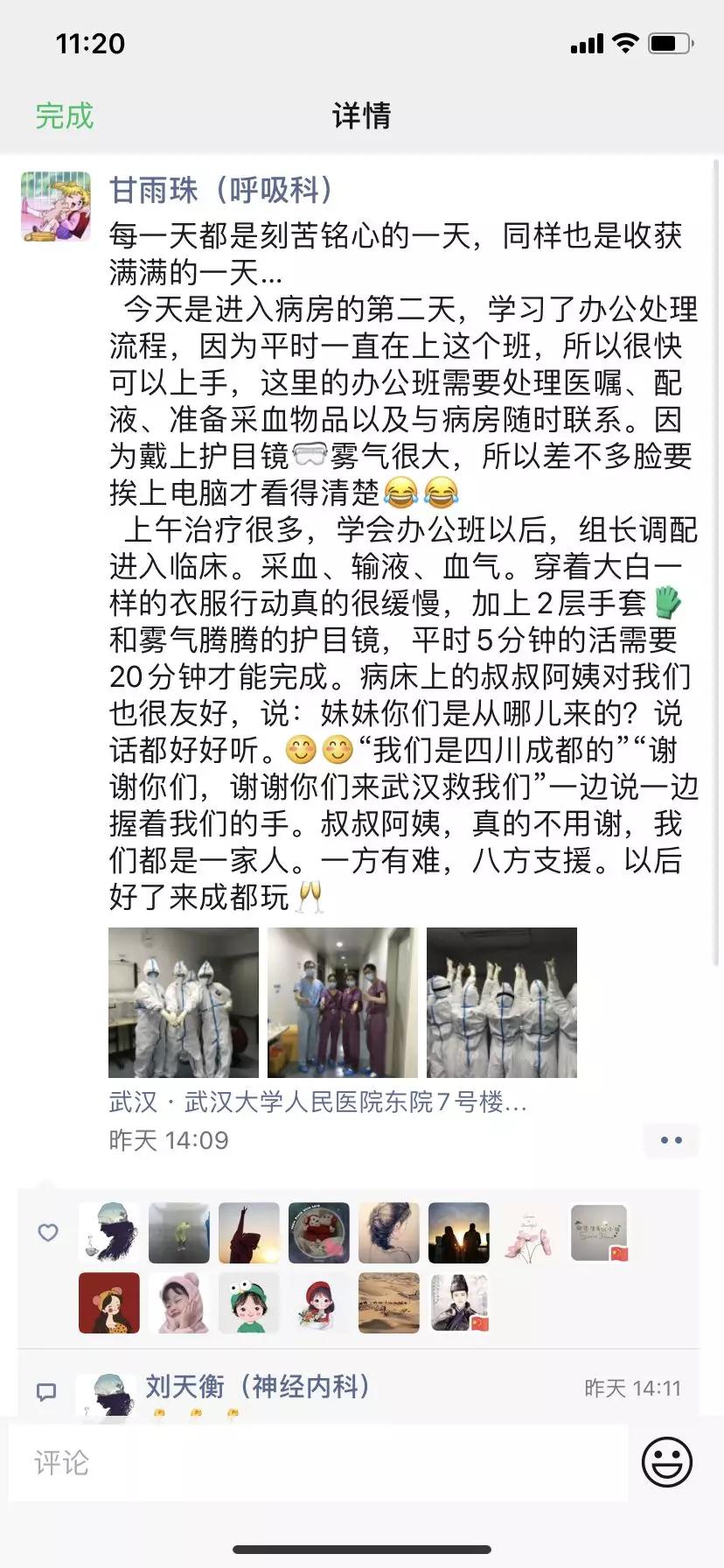Open 甘雨珠（呼吸科）profile name link
The image size is (724, 1568).
click(x=221, y=190)
